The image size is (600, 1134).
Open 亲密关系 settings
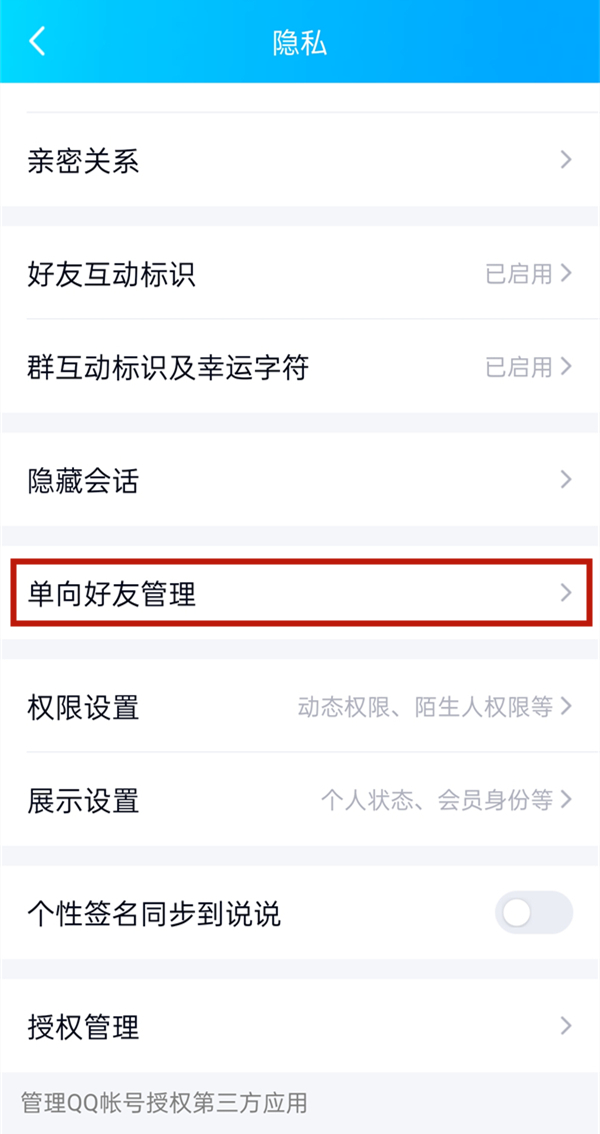pyautogui.click(x=300, y=160)
